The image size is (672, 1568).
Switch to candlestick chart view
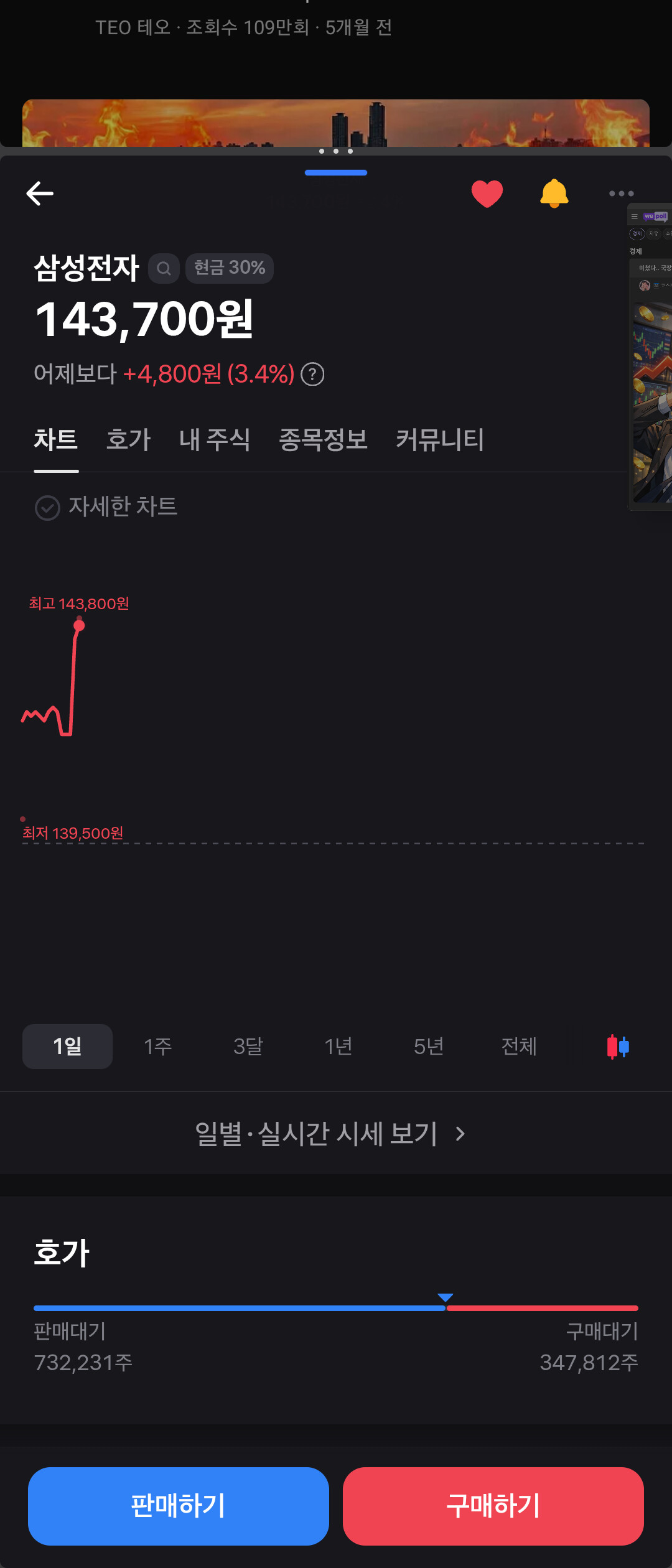(618, 1047)
